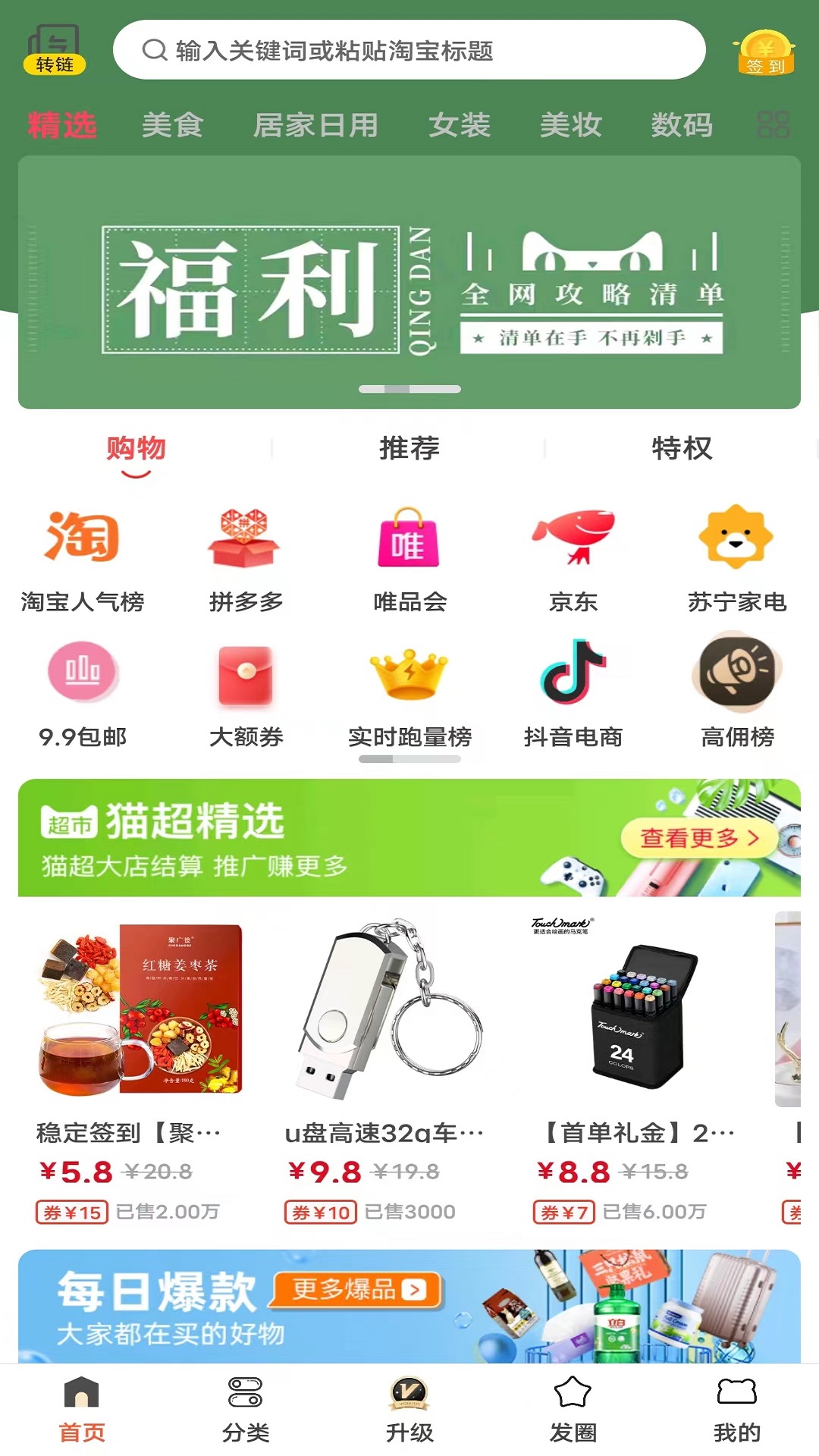Viewport: 819px width, 1456px height.
Task: Switch to the 美食 category tab
Action: pos(172,125)
